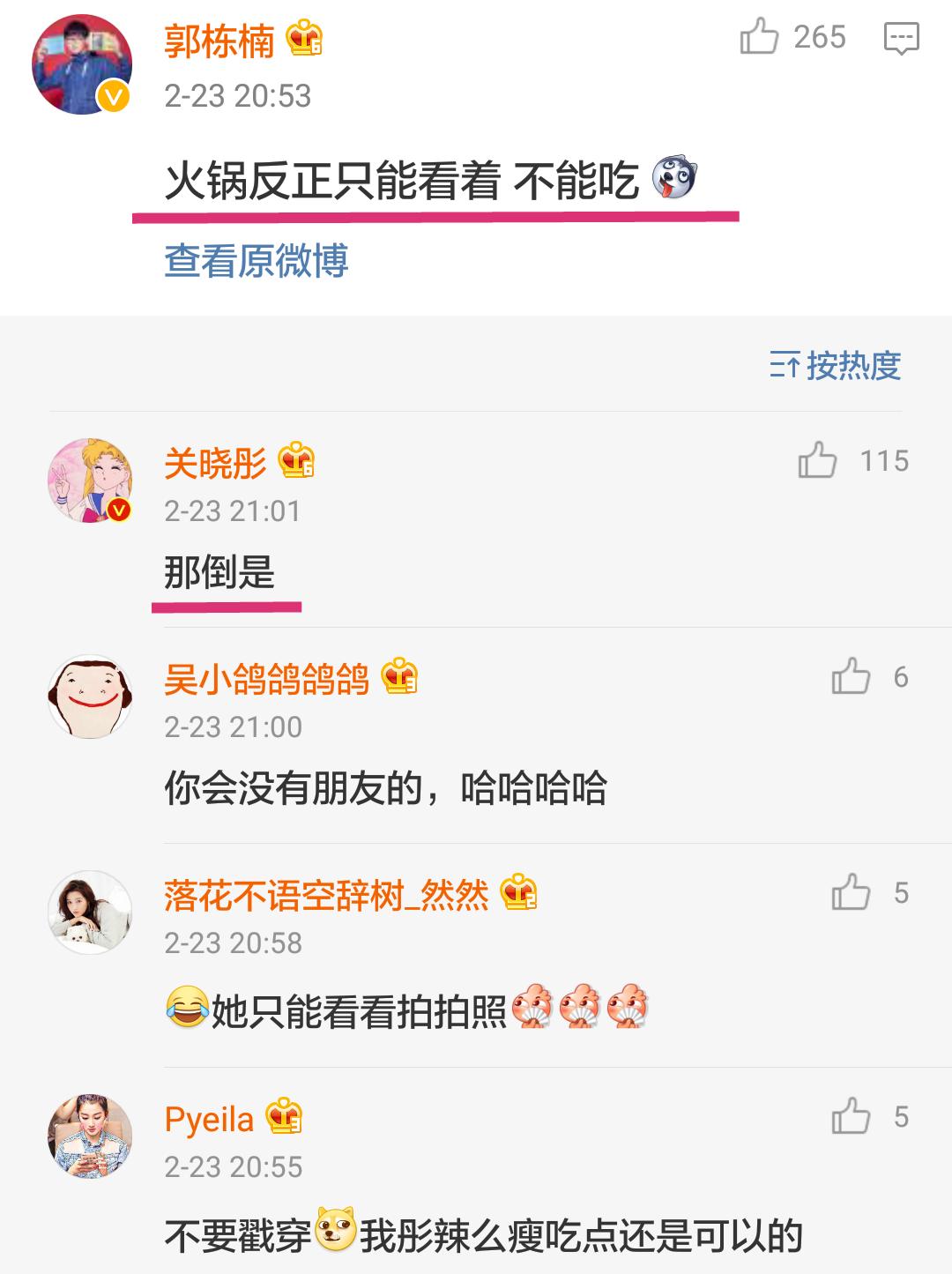Open the original post via 查看原微博
The image size is (952, 1274).
coord(257,259)
